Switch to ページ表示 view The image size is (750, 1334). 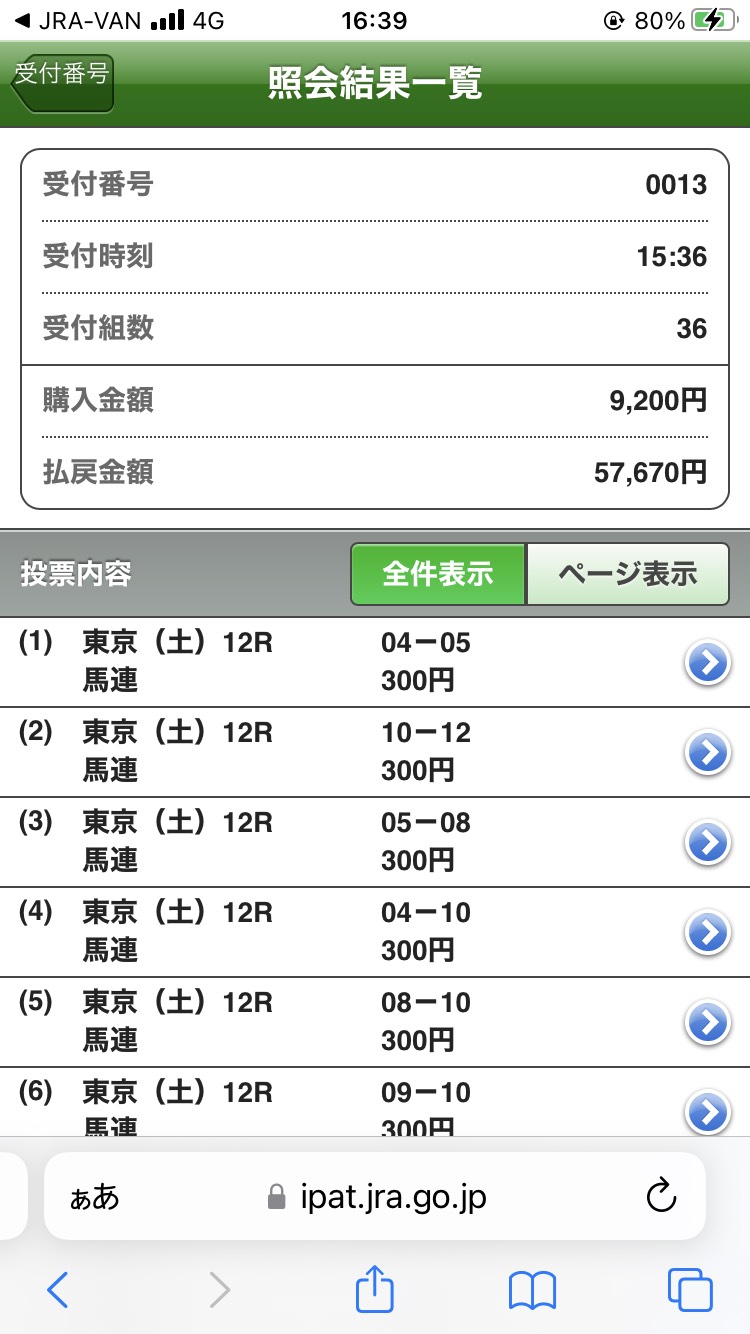click(x=627, y=574)
